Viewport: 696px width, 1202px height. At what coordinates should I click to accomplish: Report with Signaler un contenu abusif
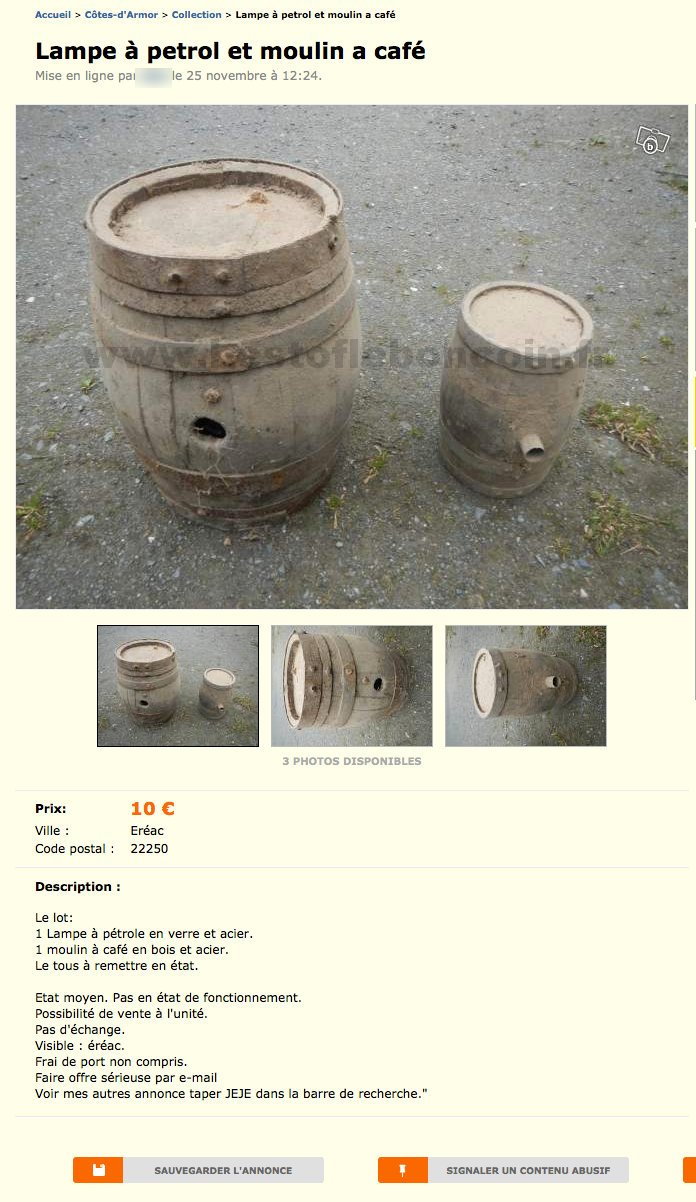[x=503, y=1170]
